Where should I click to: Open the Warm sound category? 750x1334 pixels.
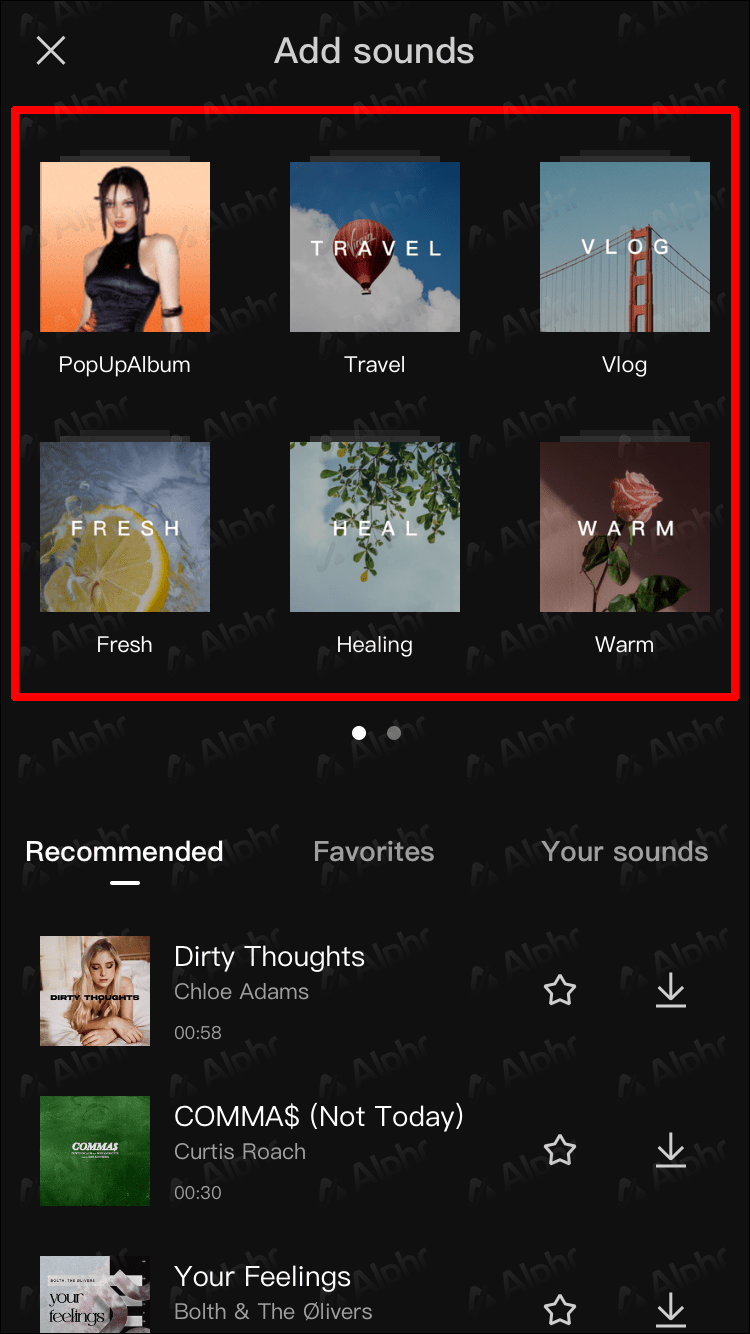[x=625, y=527]
